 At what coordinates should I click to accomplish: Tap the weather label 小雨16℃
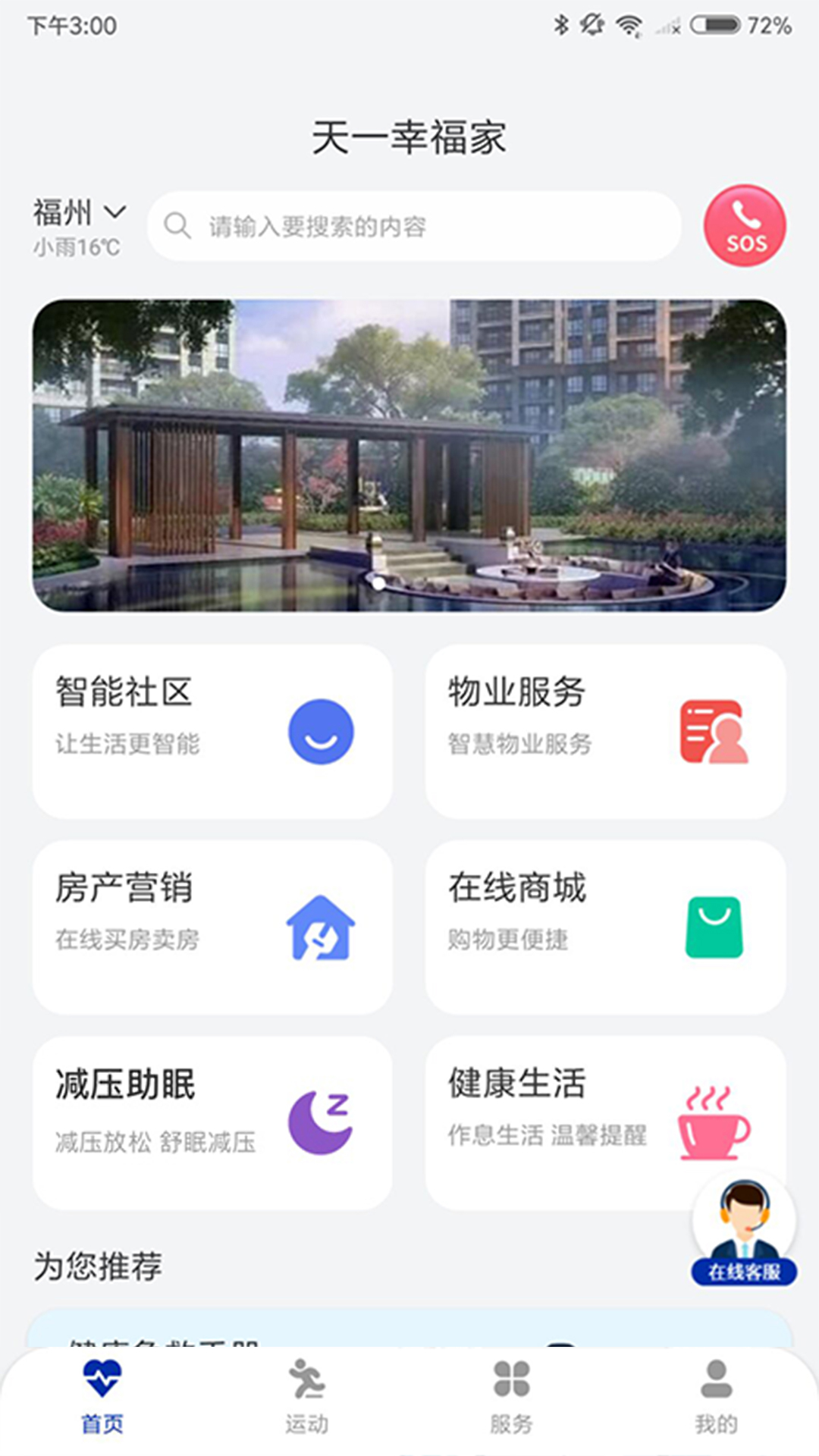coord(76,246)
